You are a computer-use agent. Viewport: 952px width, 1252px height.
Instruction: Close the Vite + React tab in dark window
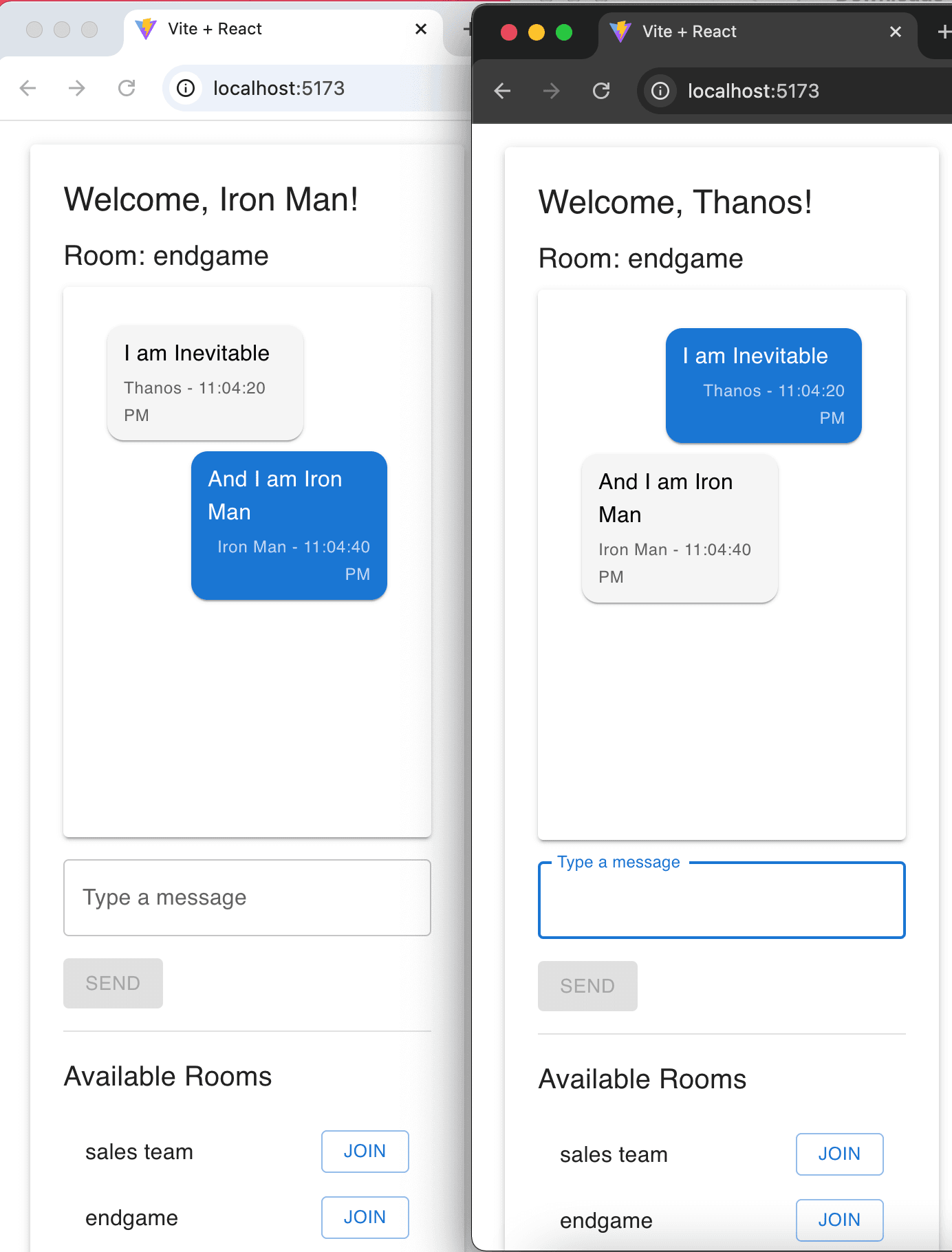(895, 32)
